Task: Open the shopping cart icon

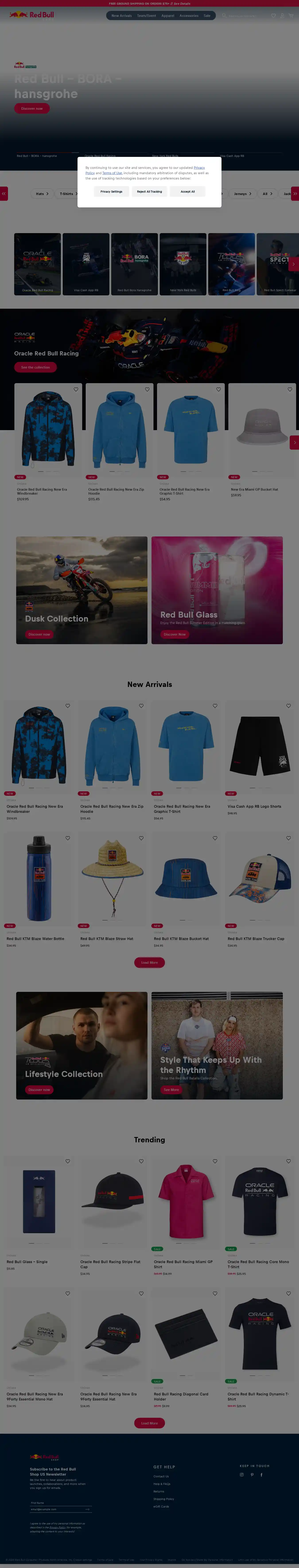Action: pos(291,16)
